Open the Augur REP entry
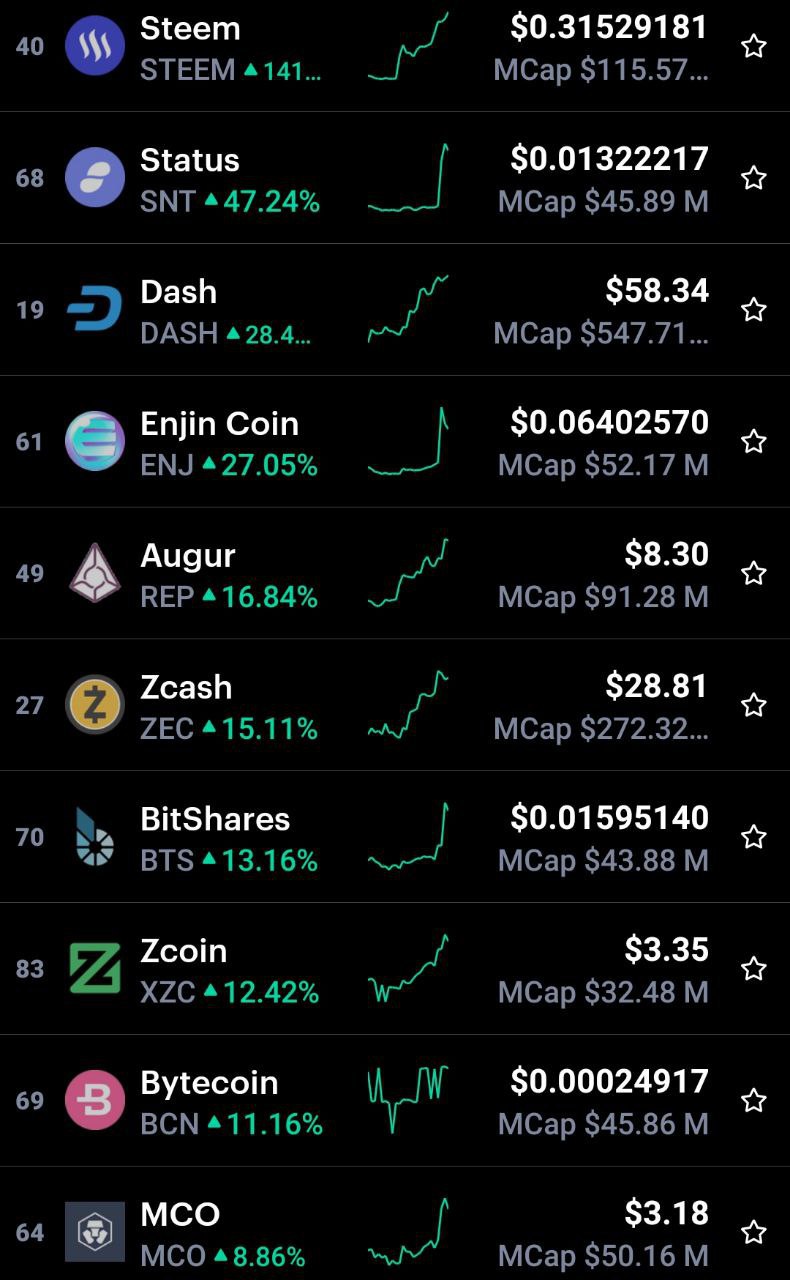Screen dimensions: 790x1280 tap(395, 574)
